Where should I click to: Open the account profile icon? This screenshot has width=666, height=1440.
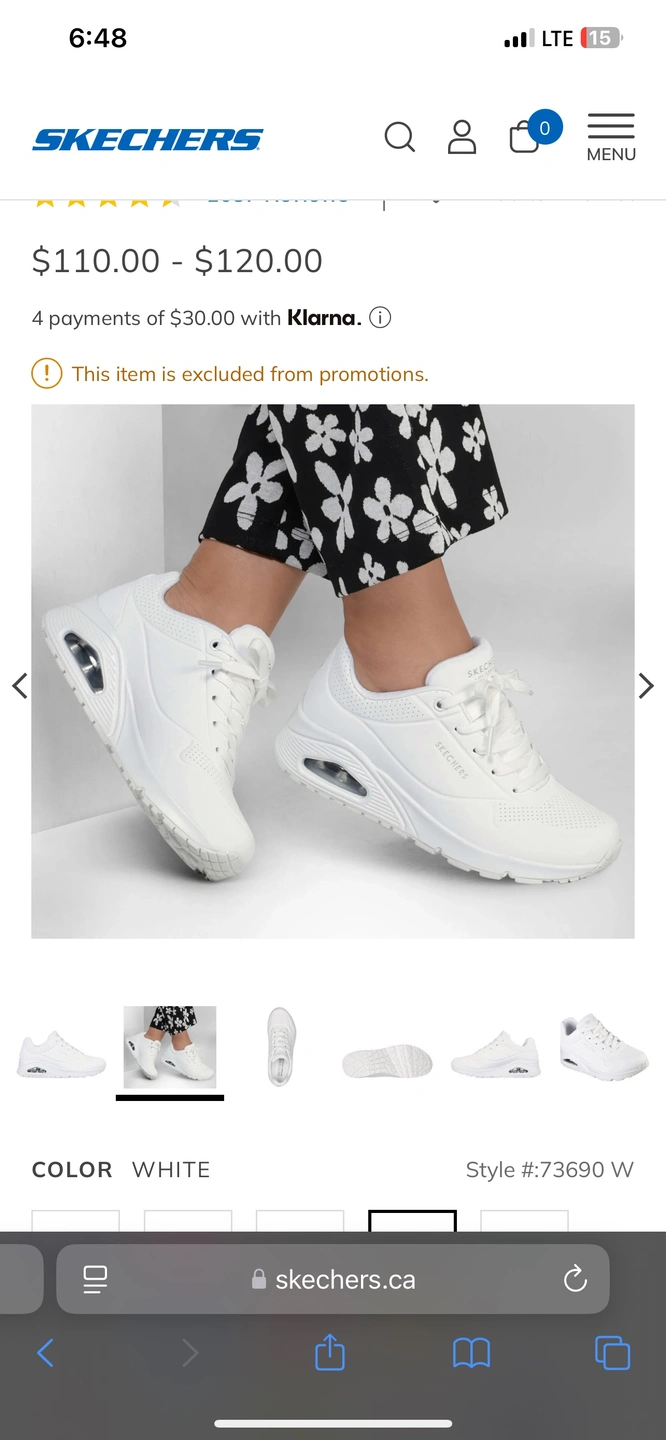coord(461,137)
